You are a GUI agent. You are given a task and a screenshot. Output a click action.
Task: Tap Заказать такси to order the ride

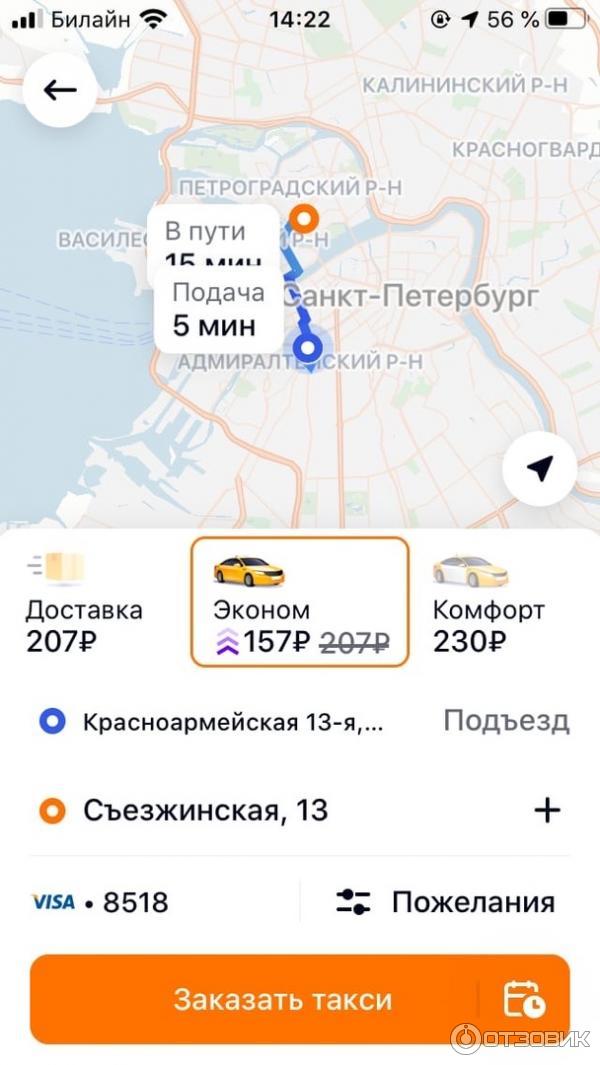[x=283, y=999]
